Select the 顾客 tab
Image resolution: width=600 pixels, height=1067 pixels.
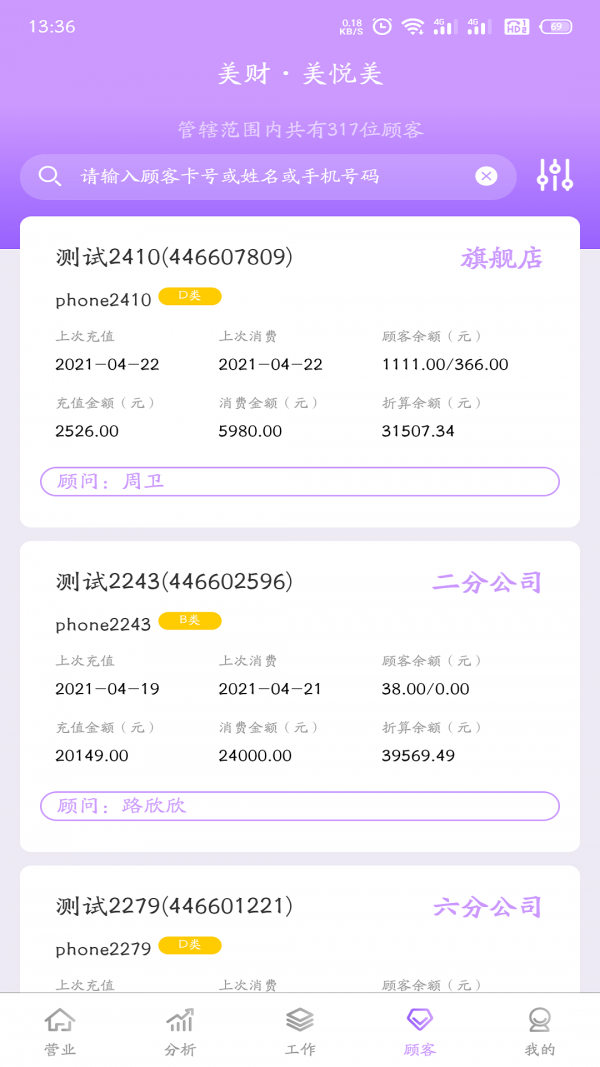(420, 1031)
